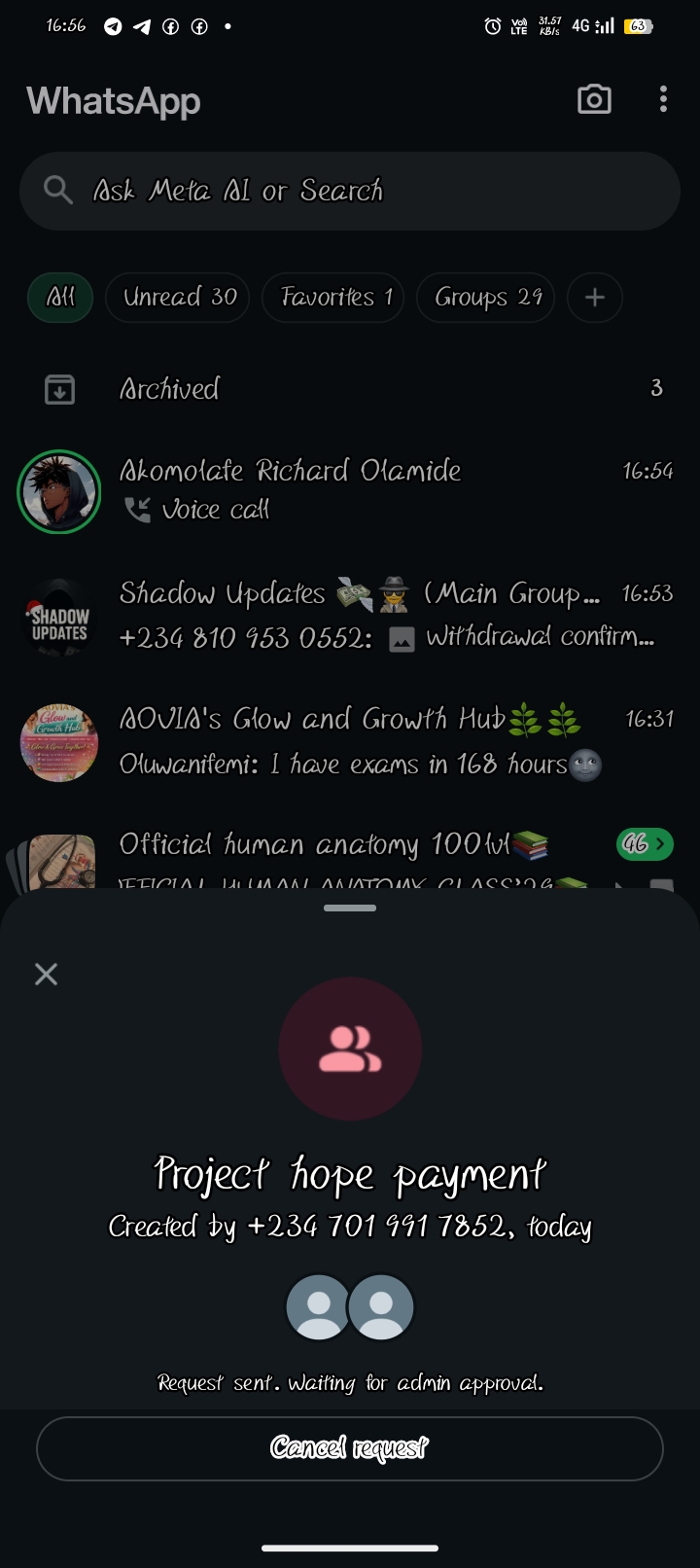
Task: Open the Shadow Updates main group chat
Action: (369, 615)
